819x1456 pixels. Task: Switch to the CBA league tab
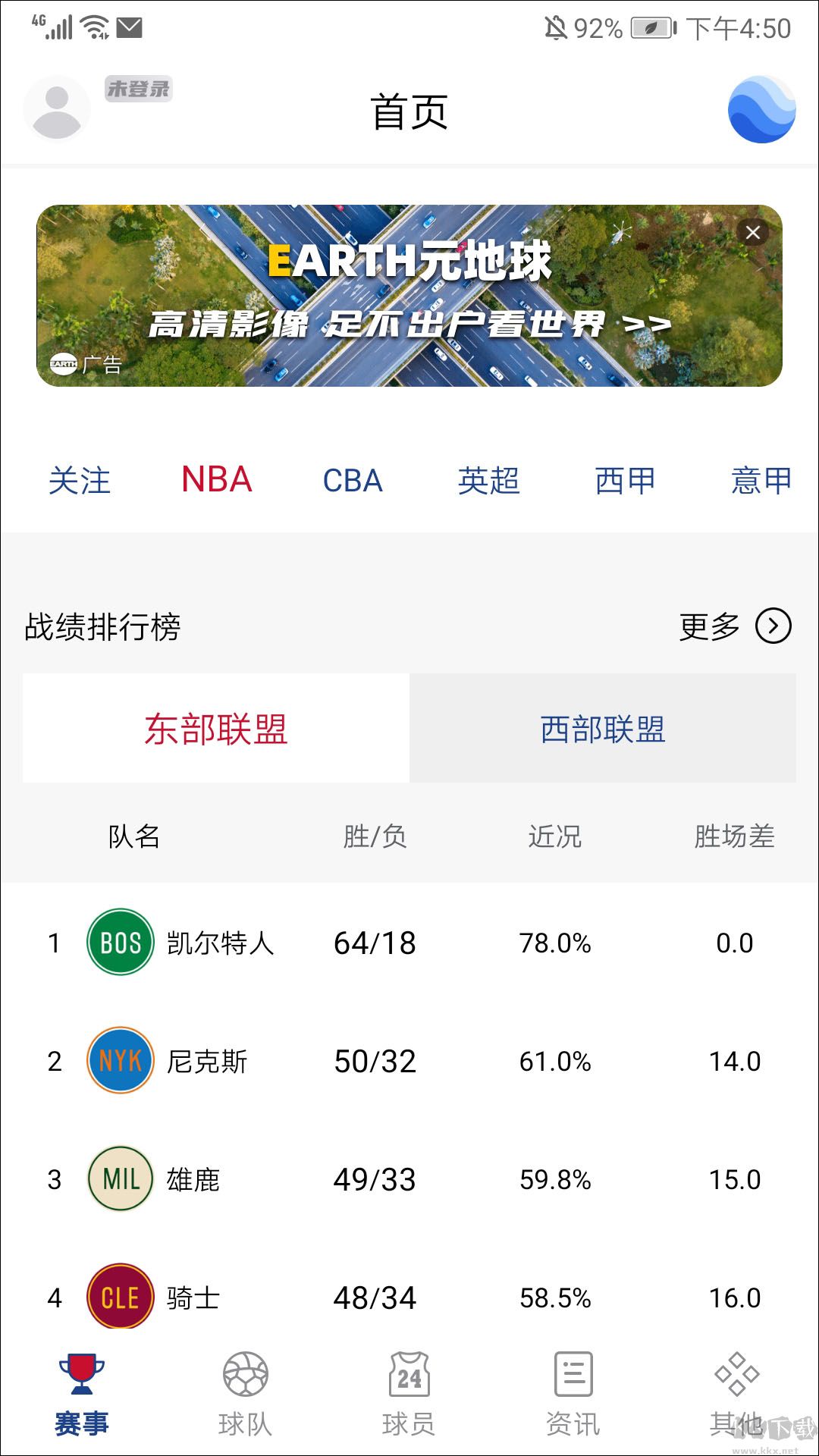click(x=353, y=481)
